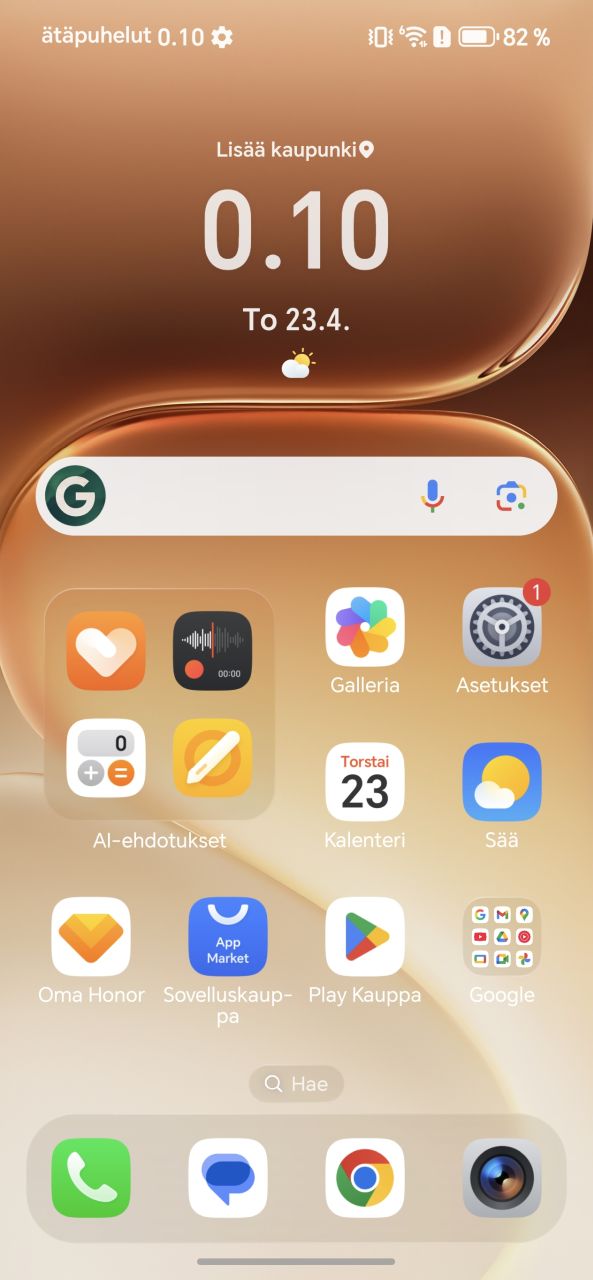The image size is (593, 1280).
Task: Tap the Hae search pill
Action: 296,1084
